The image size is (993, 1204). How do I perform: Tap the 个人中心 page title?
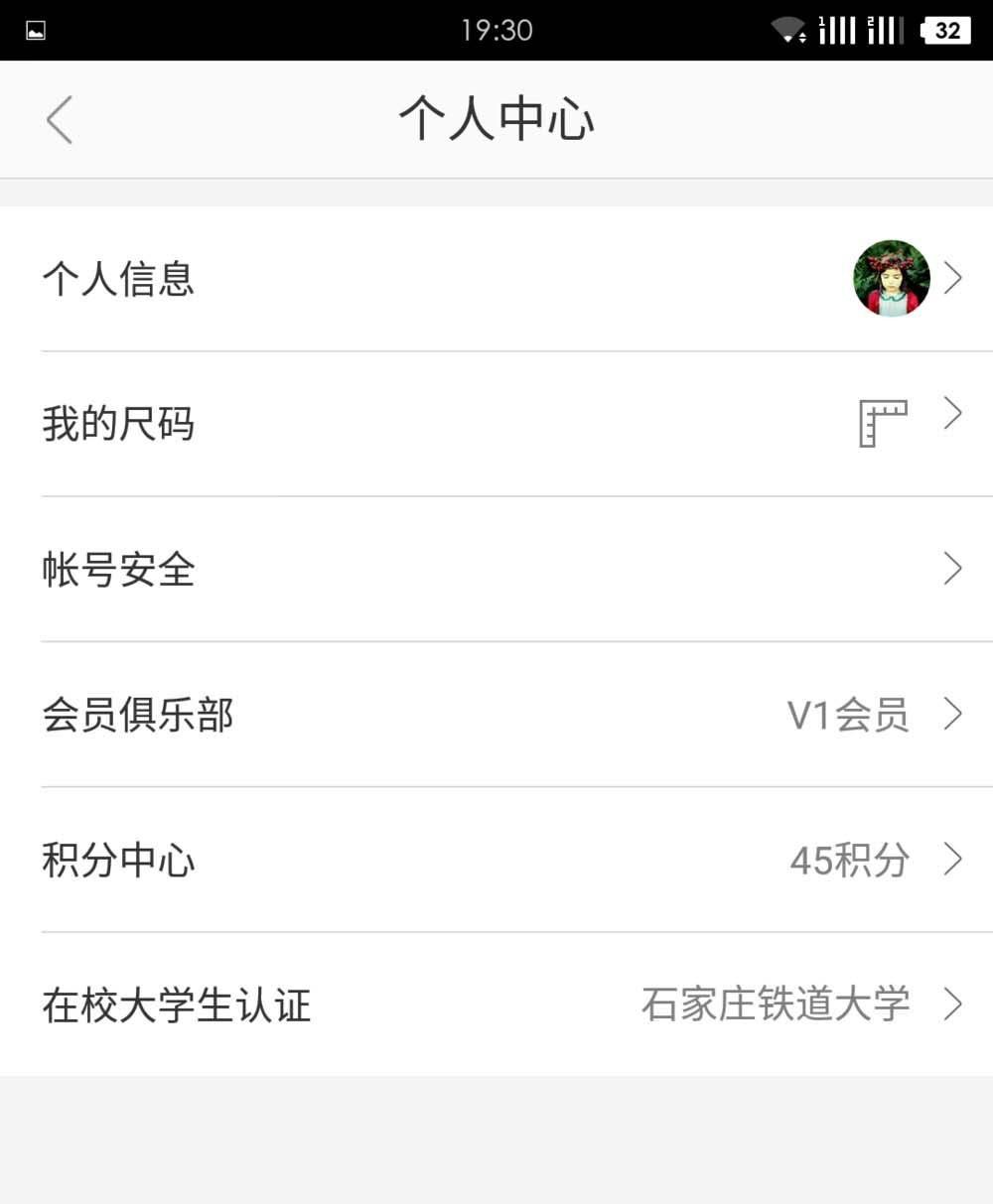(496, 118)
